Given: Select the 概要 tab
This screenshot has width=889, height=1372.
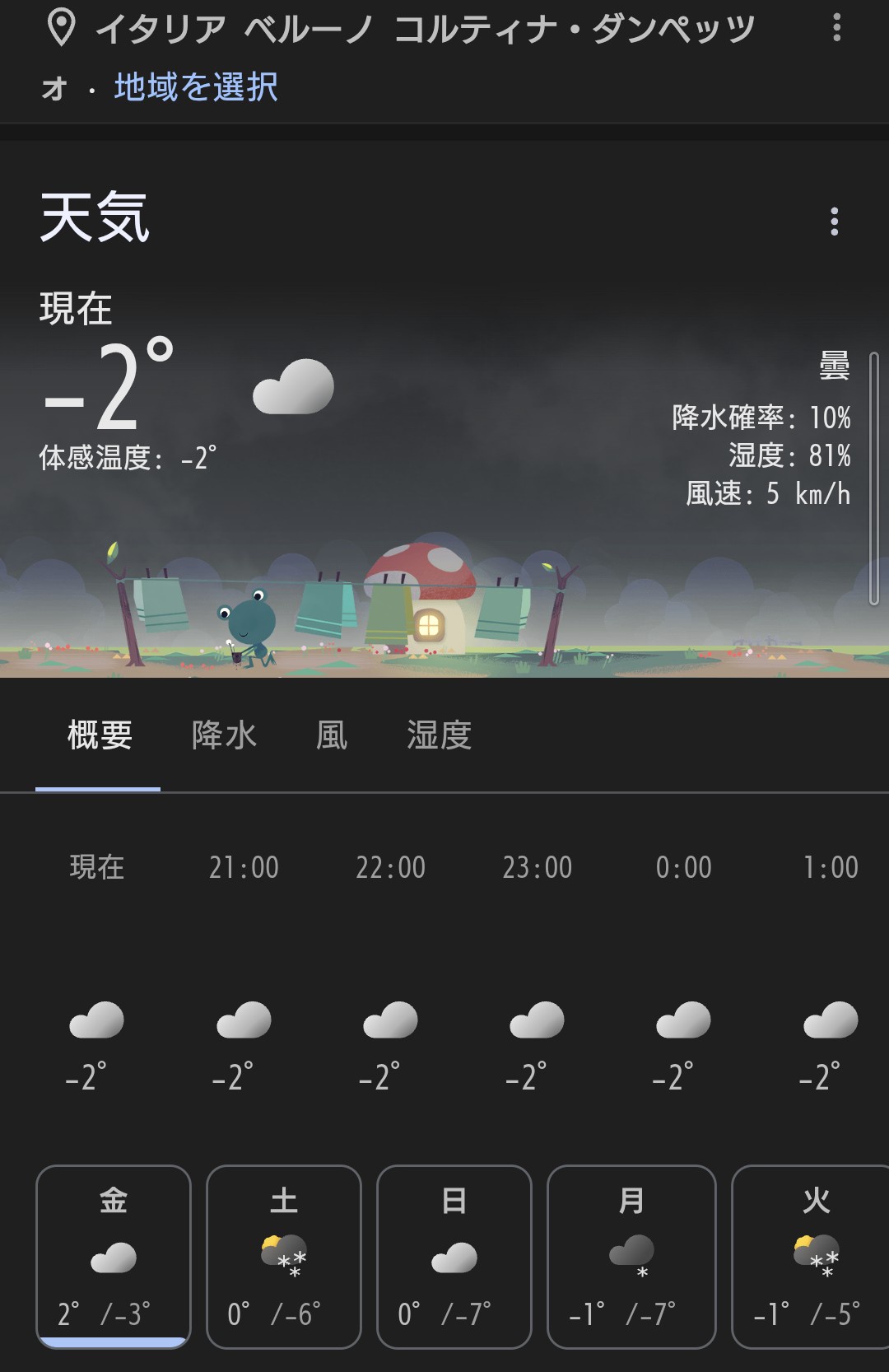Looking at the screenshot, I should coord(100,735).
